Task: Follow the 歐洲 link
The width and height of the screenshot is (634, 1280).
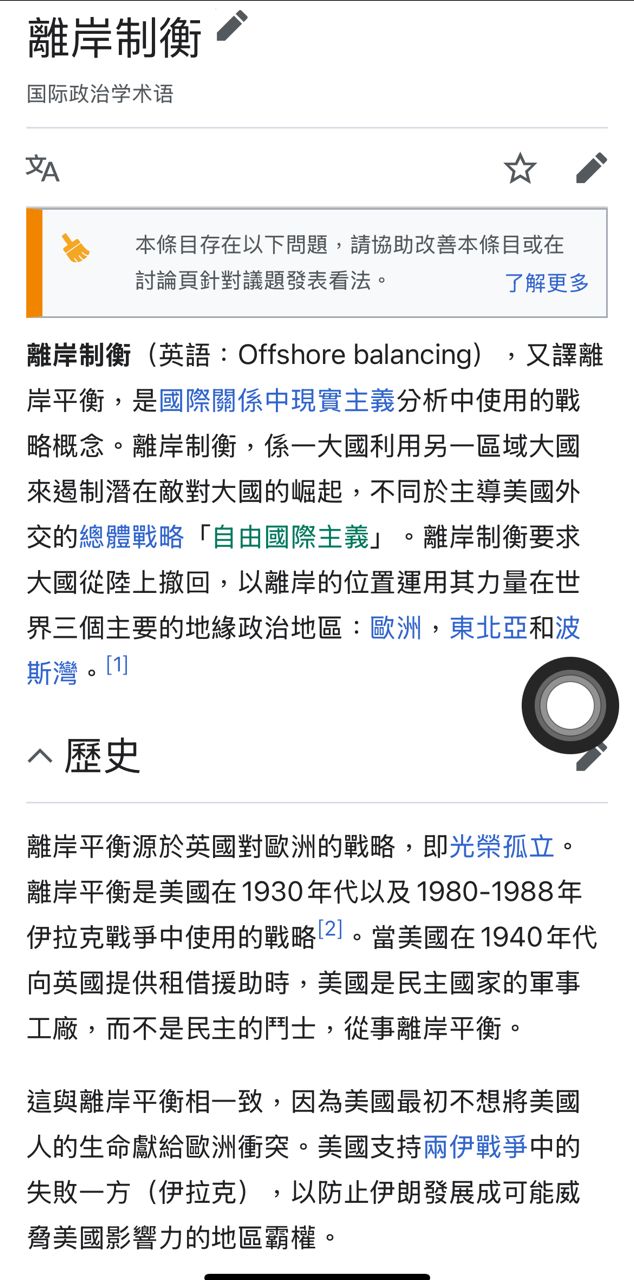Action: point(396,628)
